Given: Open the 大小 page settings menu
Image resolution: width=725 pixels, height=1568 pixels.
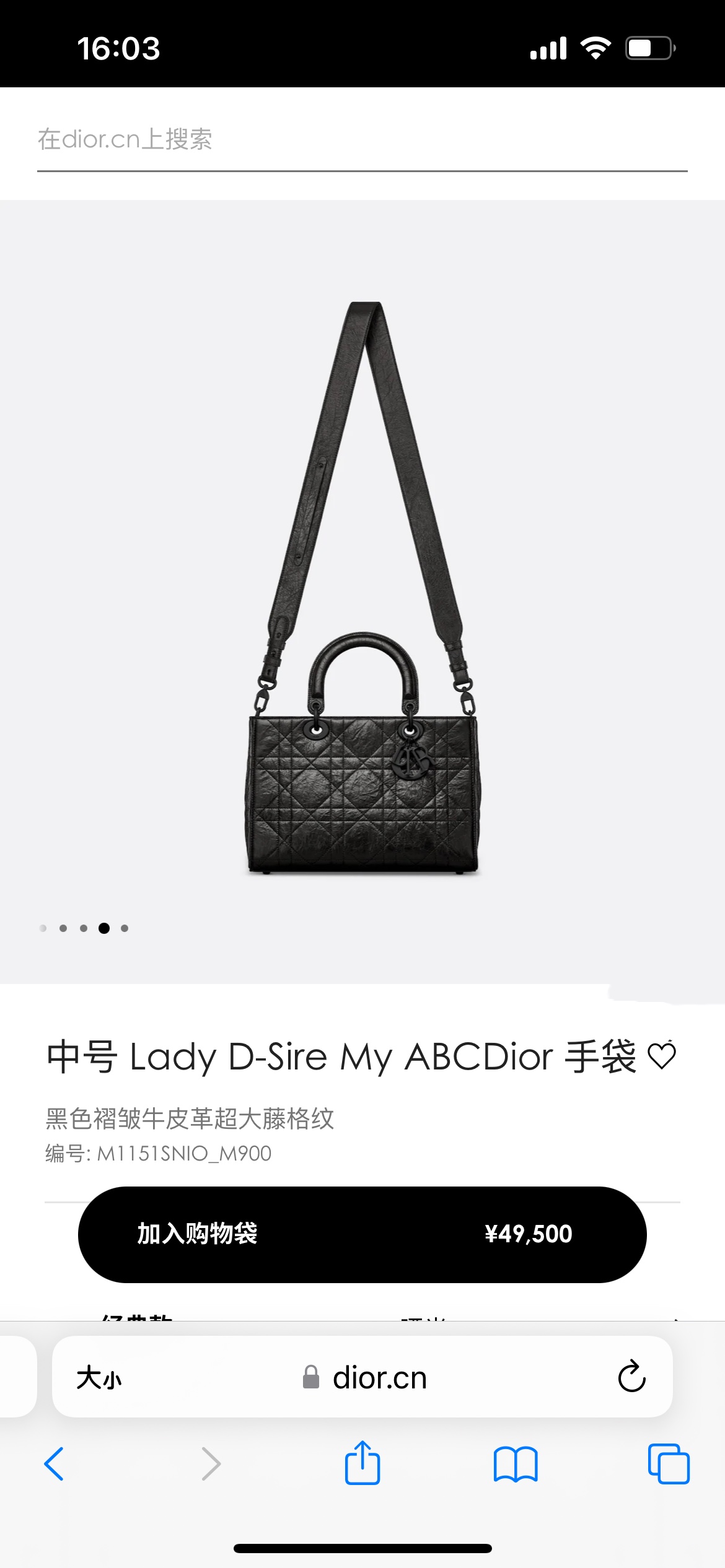Looking at the screenshot, I should coord(99,1378).
